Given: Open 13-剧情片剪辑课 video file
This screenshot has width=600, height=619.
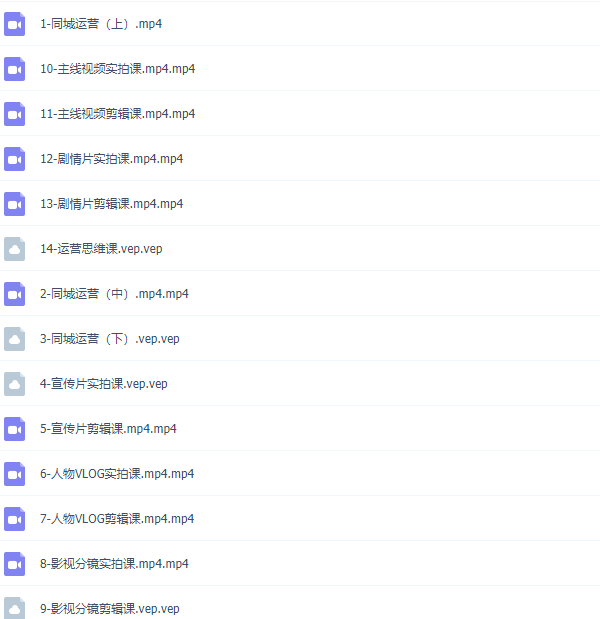Looking at the screenshot, I should [111, 204].
